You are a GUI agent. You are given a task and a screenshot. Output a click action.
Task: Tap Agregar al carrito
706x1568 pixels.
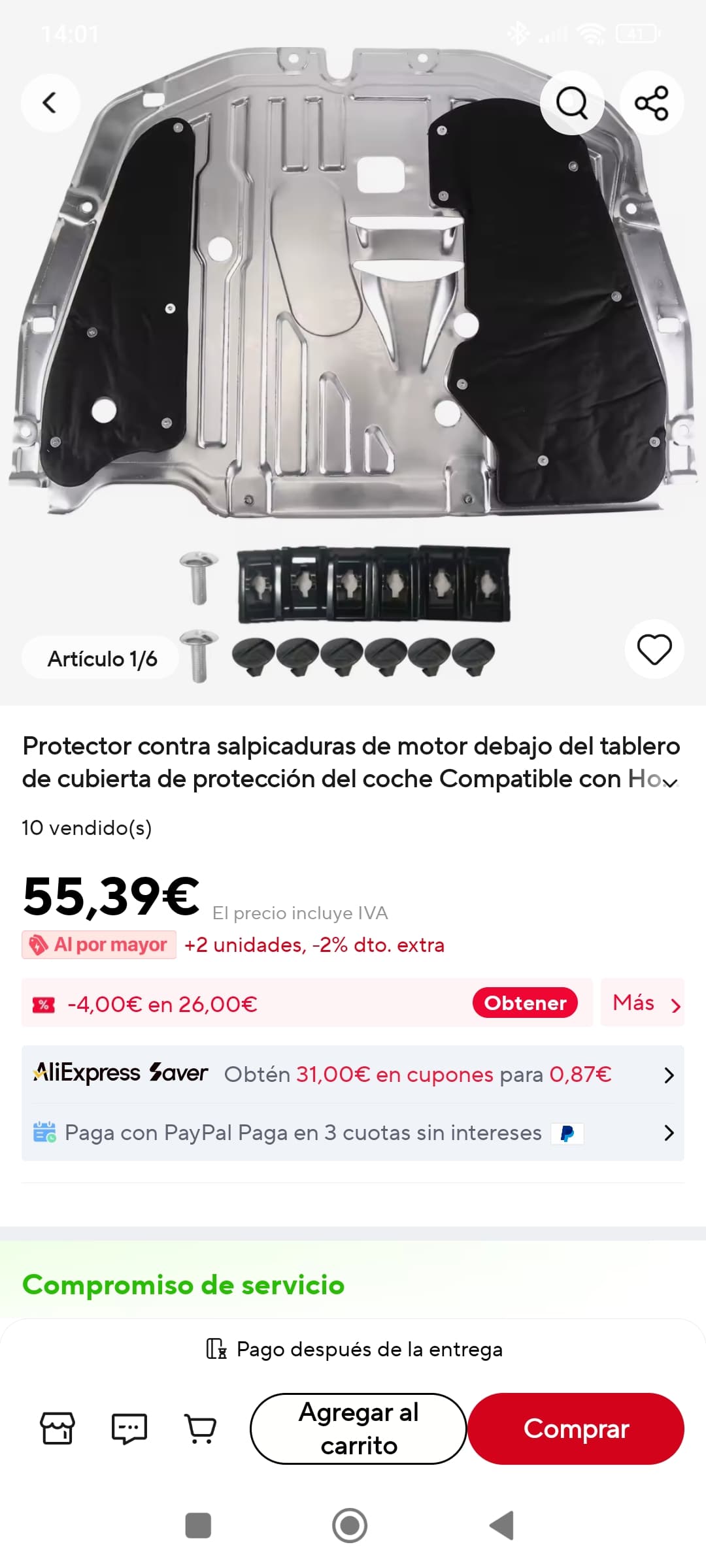click(x=358, y=1428)
